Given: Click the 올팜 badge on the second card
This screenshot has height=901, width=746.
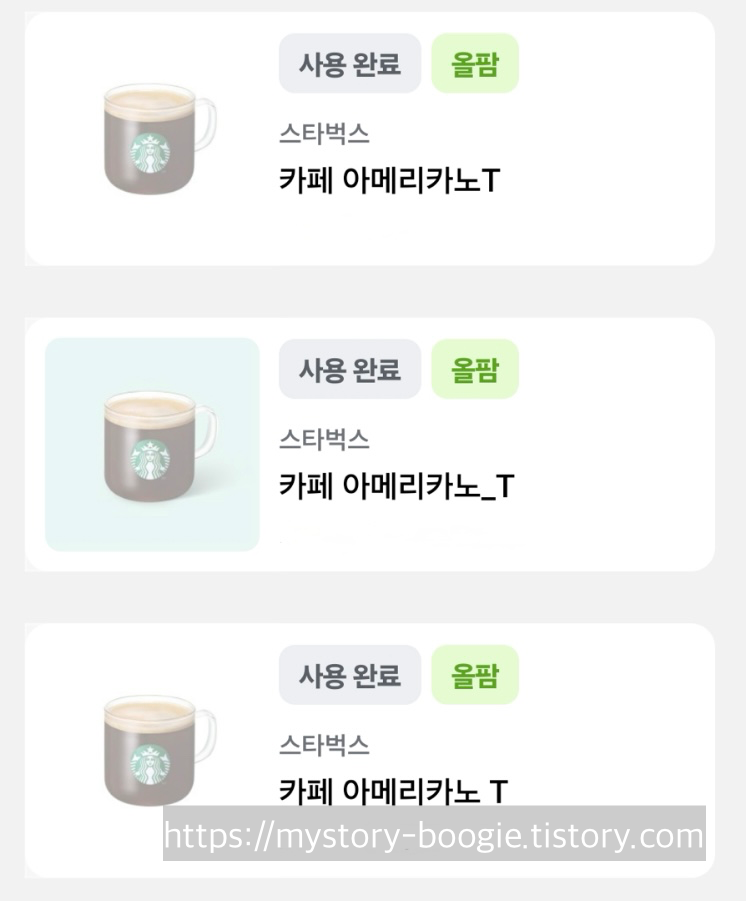Looking at the screenshot, I should pos(475,370).
